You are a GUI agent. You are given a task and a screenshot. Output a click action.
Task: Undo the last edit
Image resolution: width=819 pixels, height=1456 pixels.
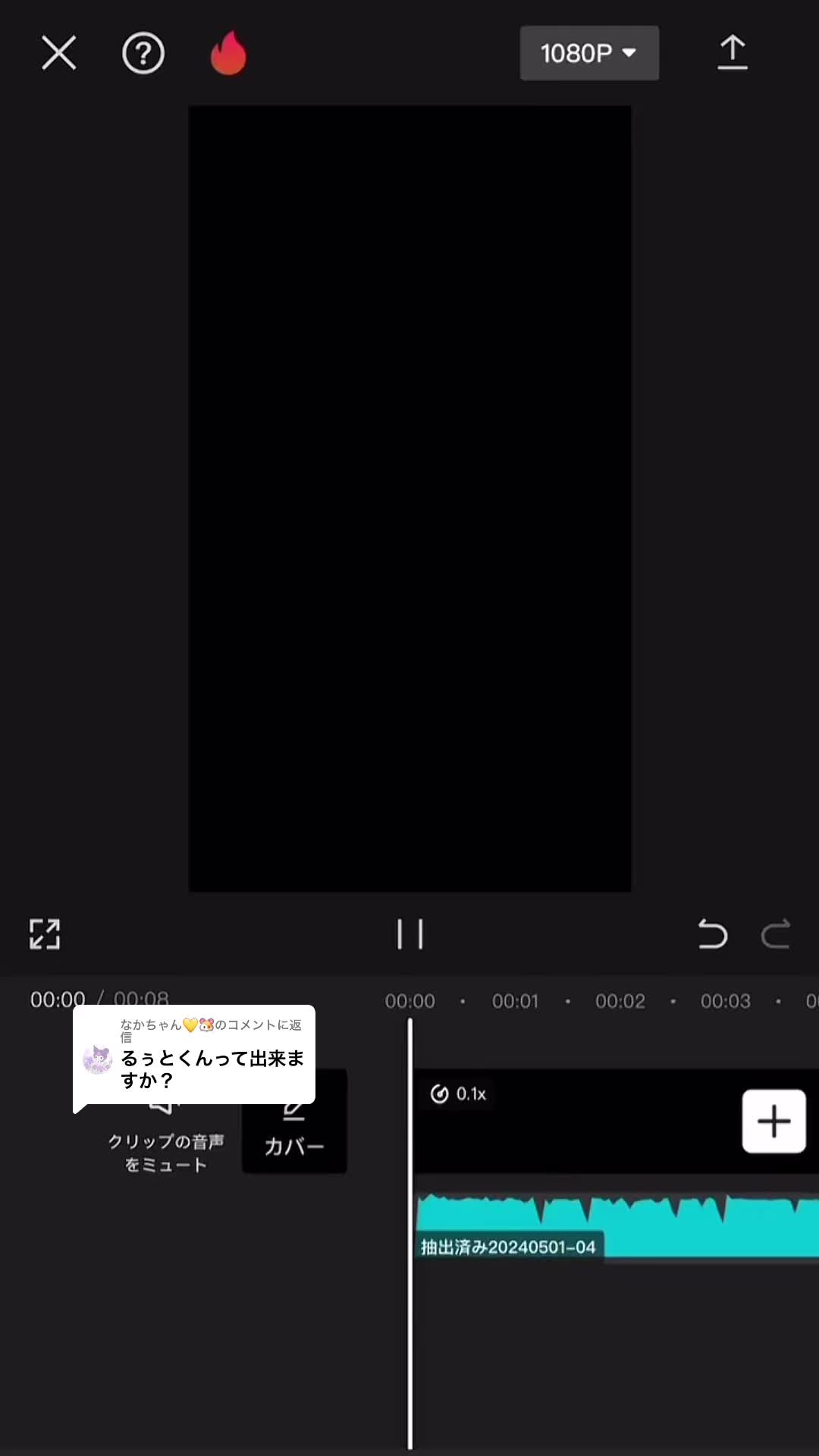[712, 934]
